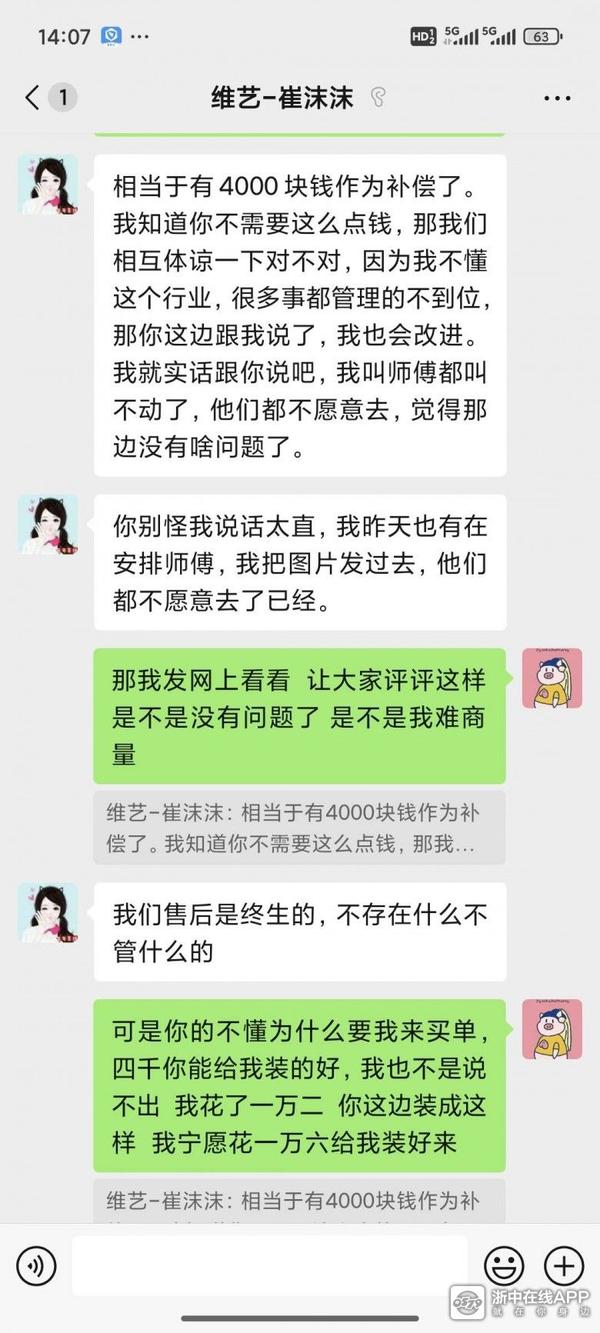Open the plus attachment menu

pos(563,1266)
